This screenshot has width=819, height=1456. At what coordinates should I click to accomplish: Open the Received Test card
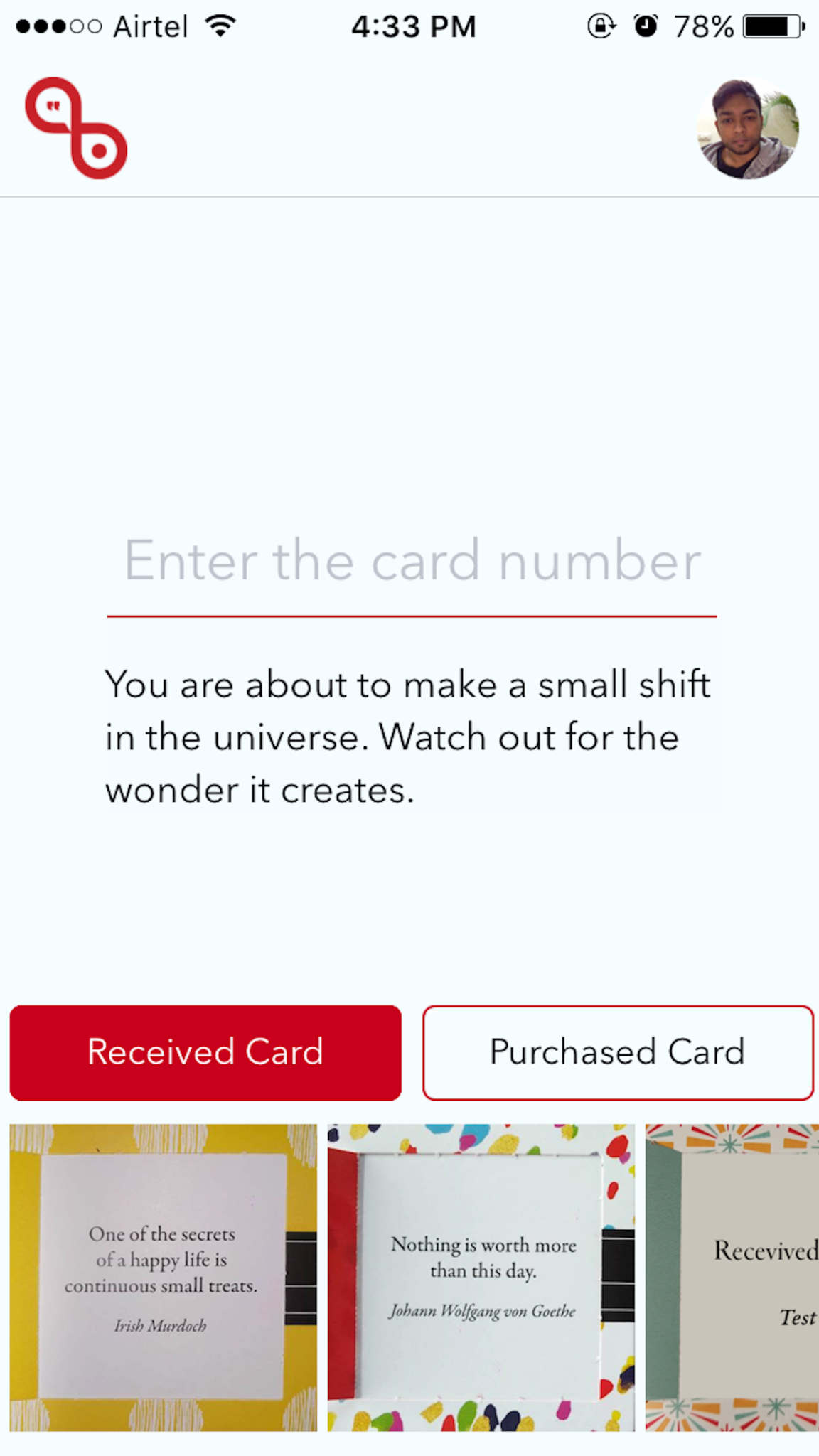[x=732, y=1277]
